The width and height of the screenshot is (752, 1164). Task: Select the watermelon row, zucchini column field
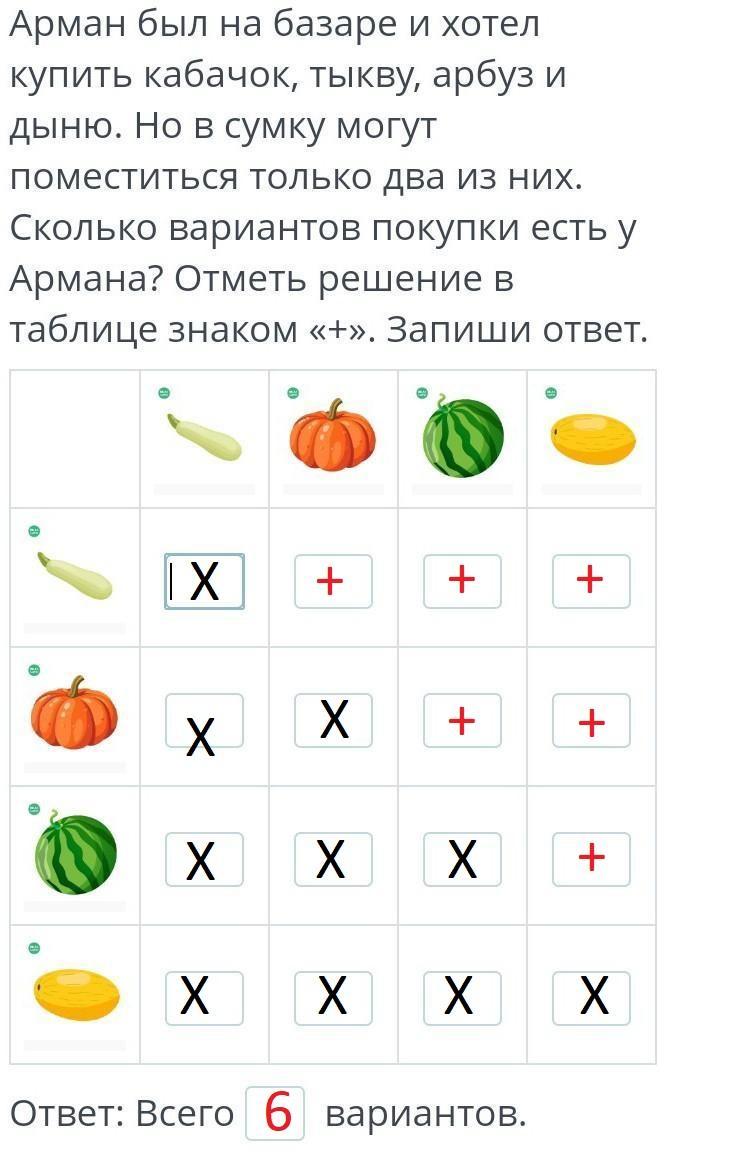[204, 859]
